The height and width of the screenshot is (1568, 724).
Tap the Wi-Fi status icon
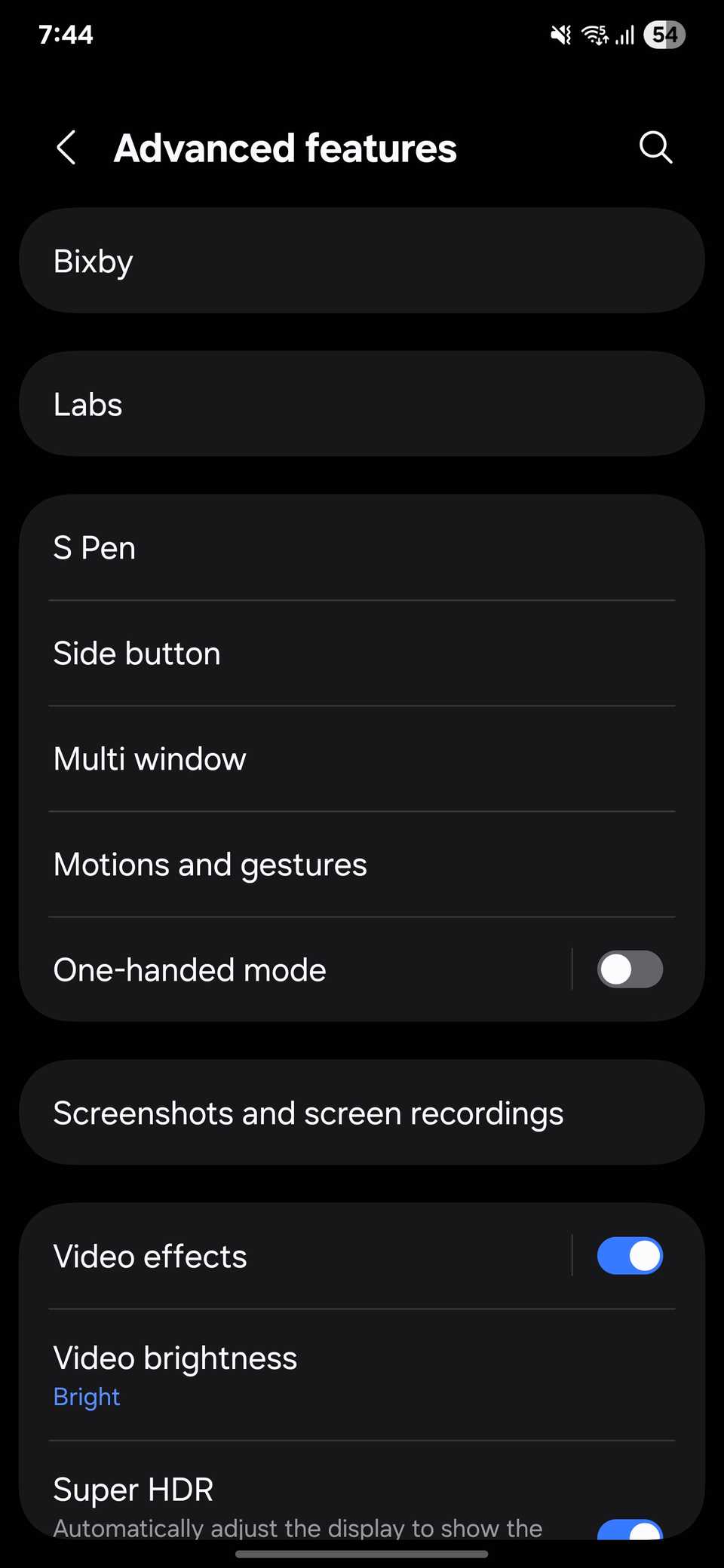pos(593,34)
